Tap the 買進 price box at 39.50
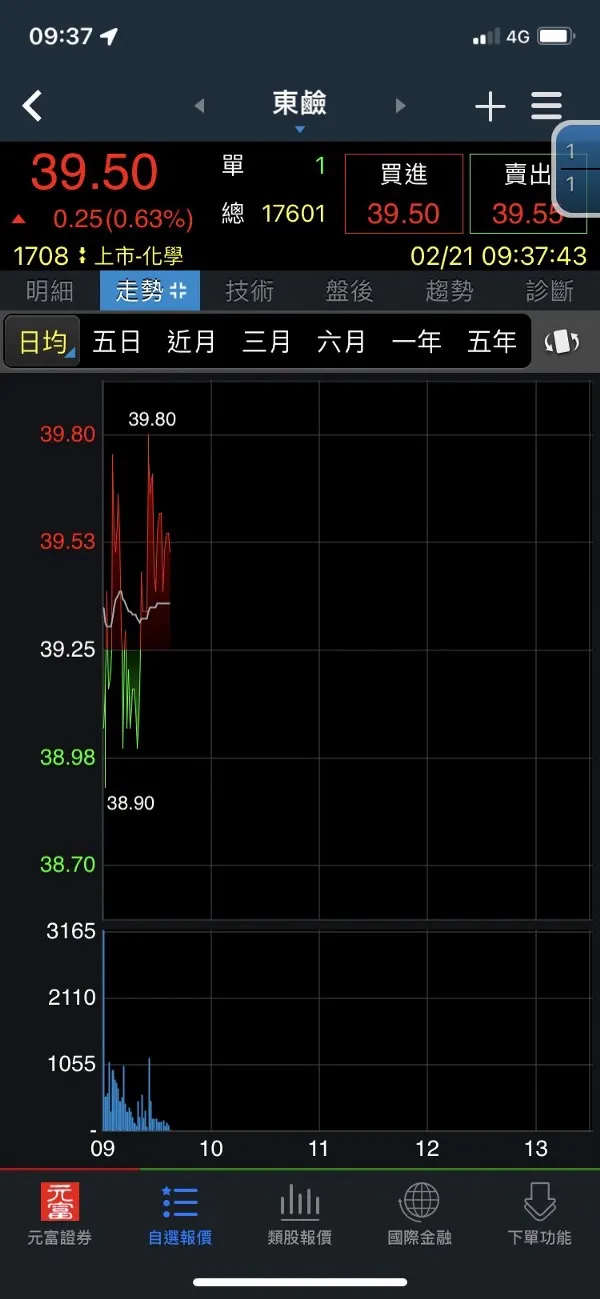 tap(404, 194)
